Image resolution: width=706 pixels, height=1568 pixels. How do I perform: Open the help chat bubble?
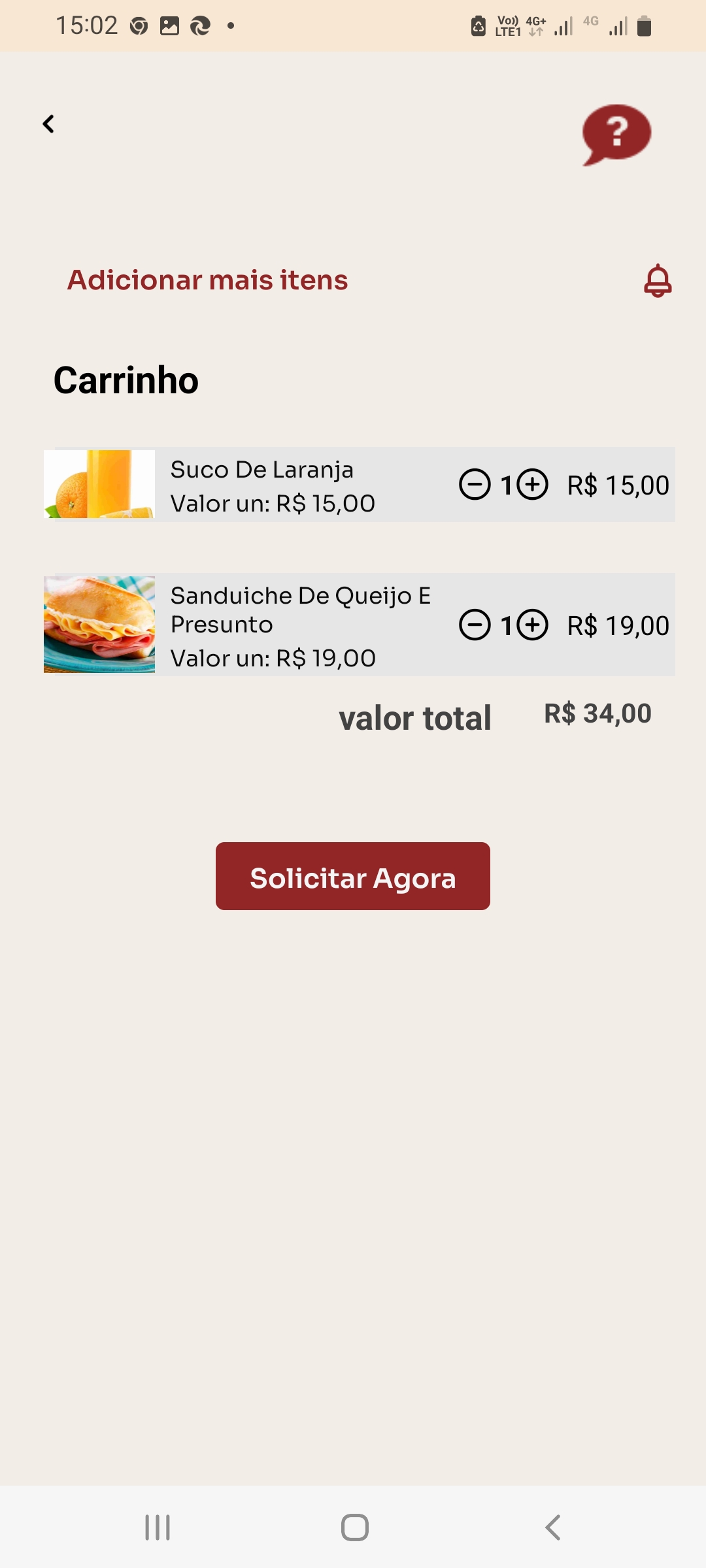click(614, 134)
